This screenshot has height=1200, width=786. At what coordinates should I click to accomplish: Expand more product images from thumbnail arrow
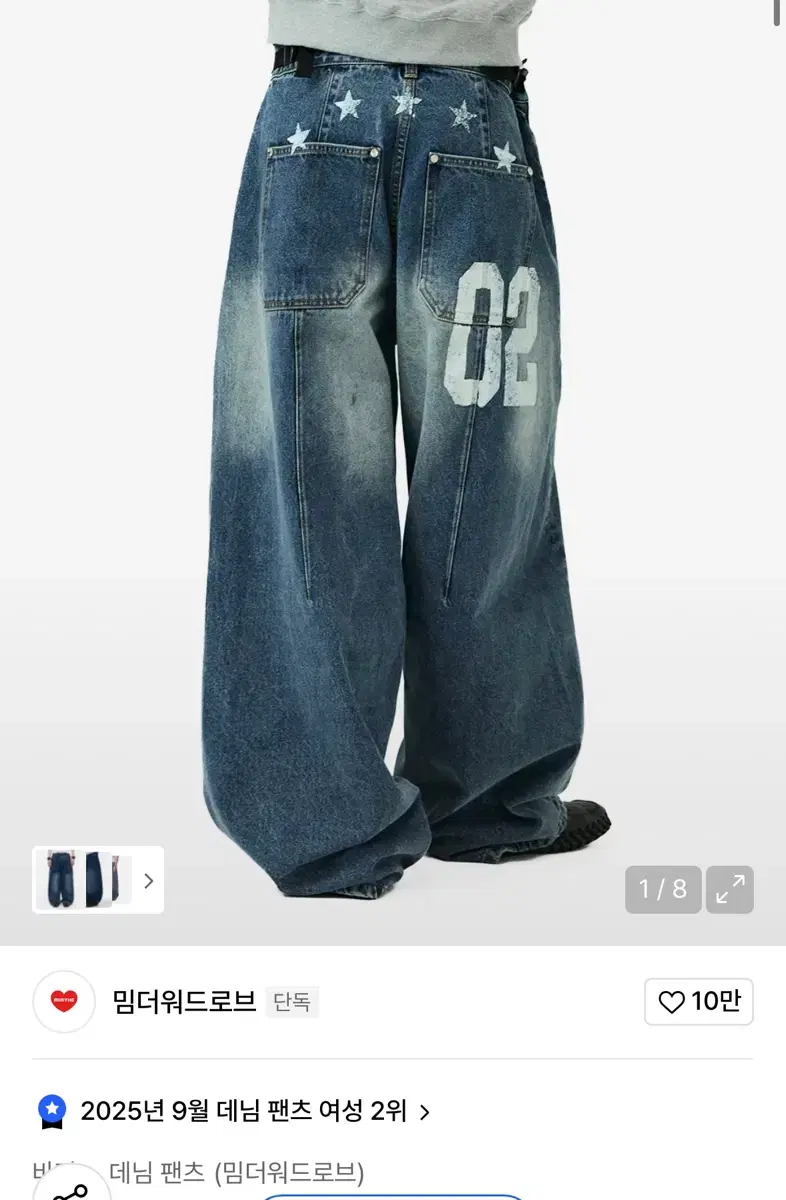pos(149,880)
